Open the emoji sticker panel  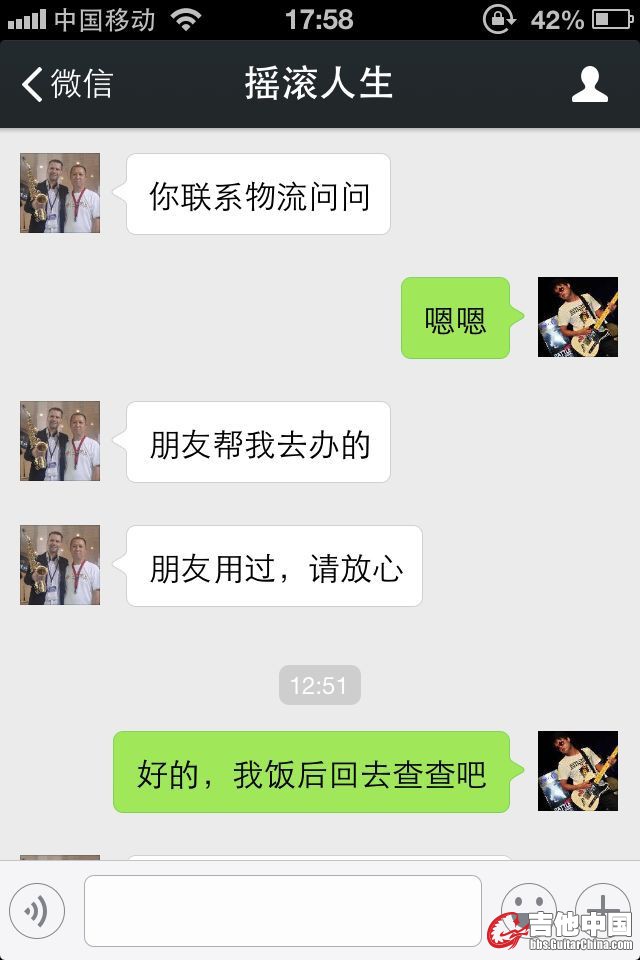point(528,908)
